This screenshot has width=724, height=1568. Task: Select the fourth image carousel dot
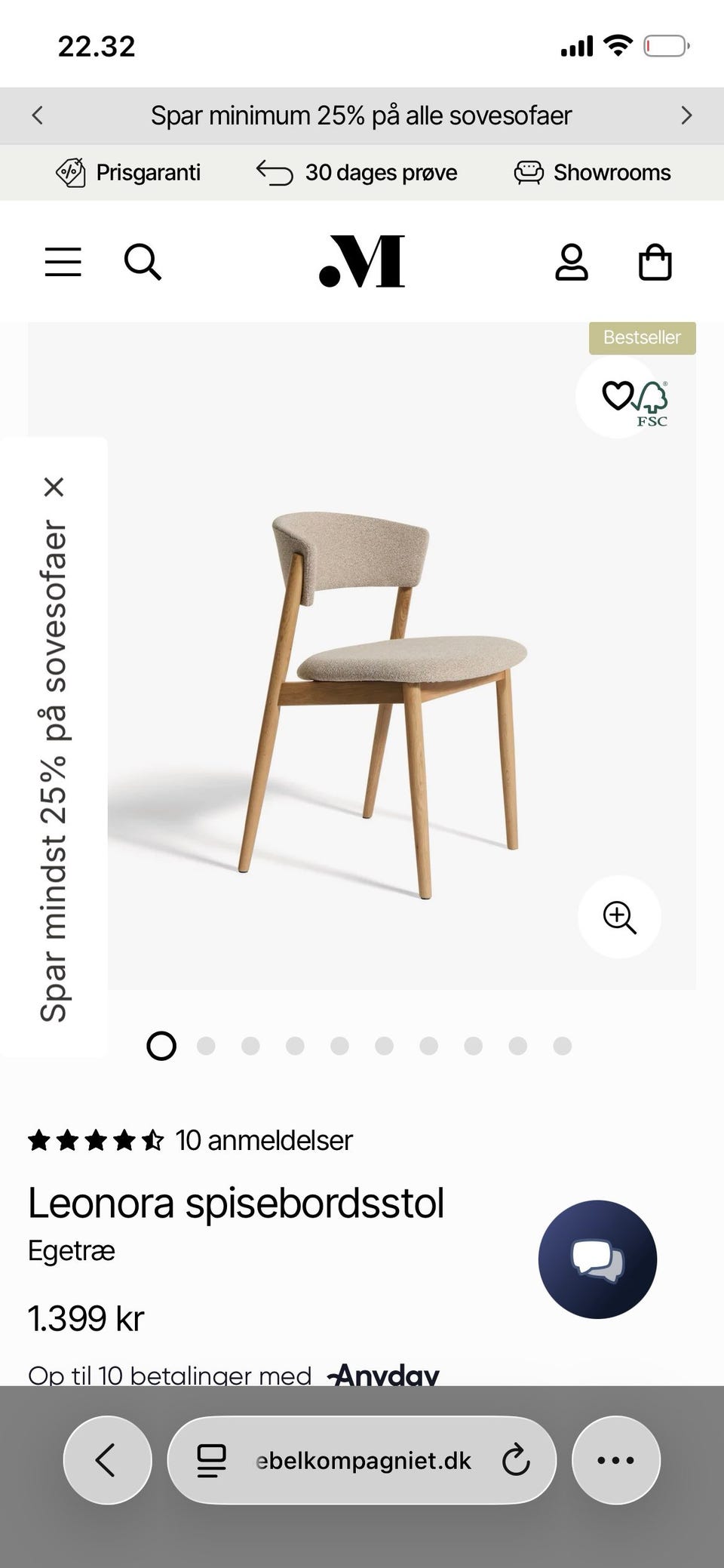tap(295, 1047)
